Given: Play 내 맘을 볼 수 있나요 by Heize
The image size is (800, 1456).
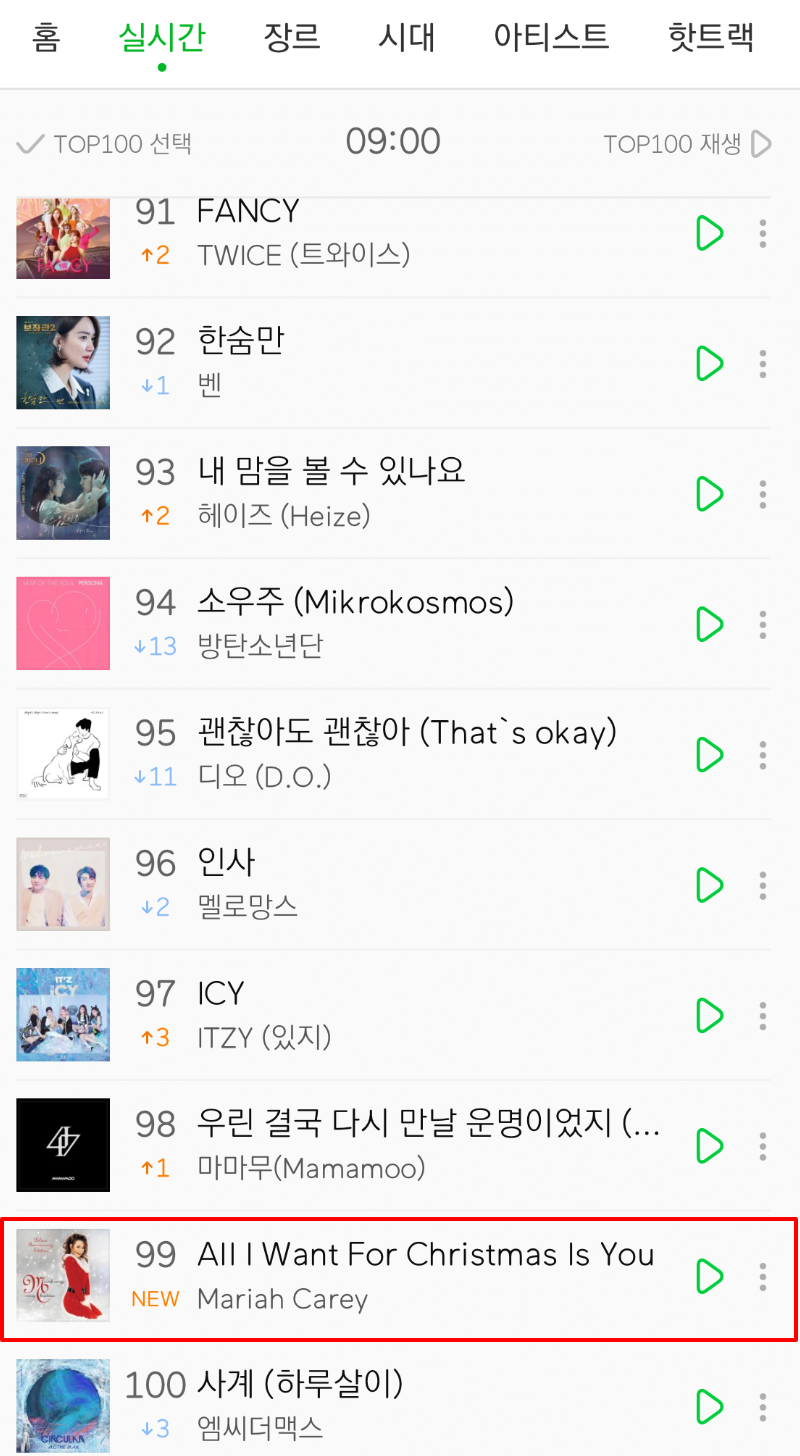Looking at the screenshot, I should pyautogui.click(x=709, y=493).
